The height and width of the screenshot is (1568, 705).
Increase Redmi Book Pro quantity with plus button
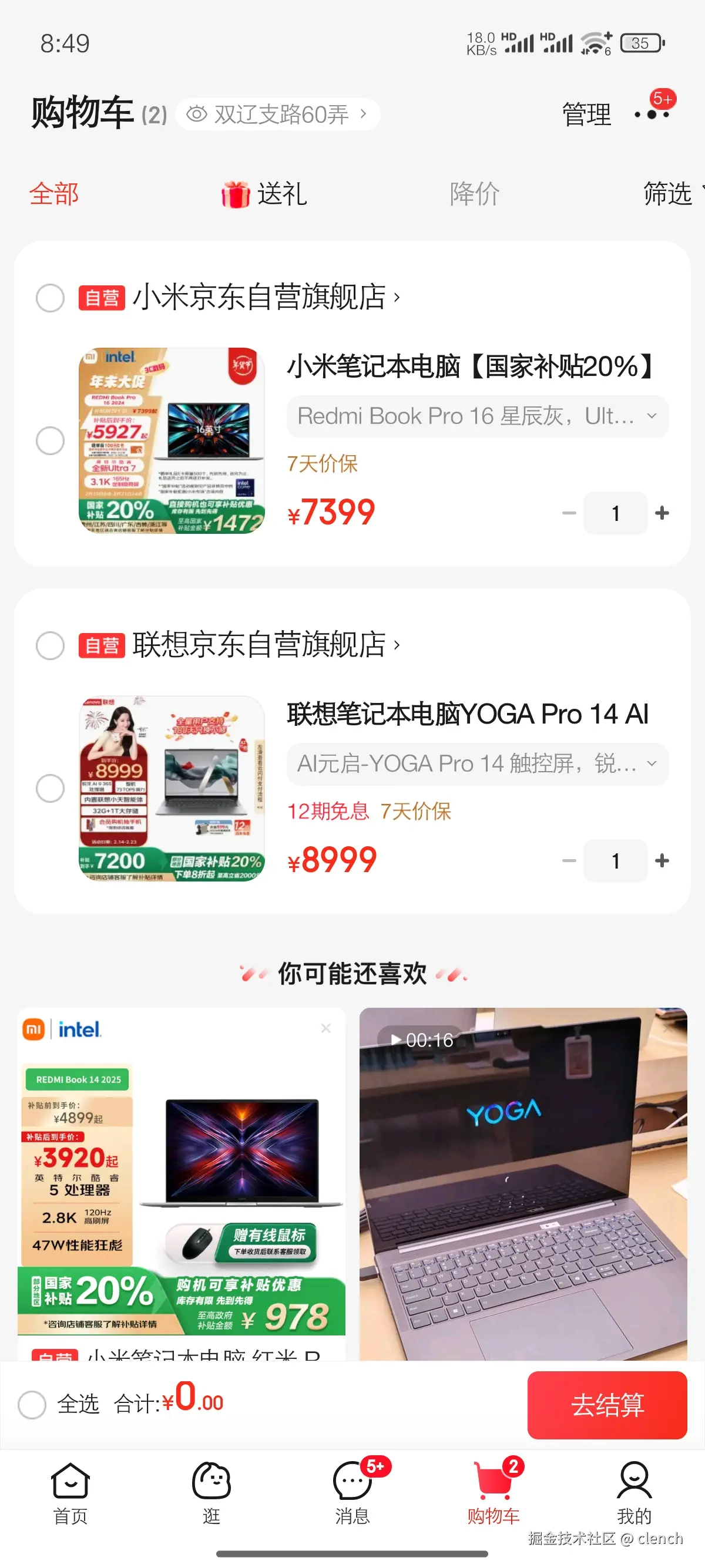pos(662,513)
